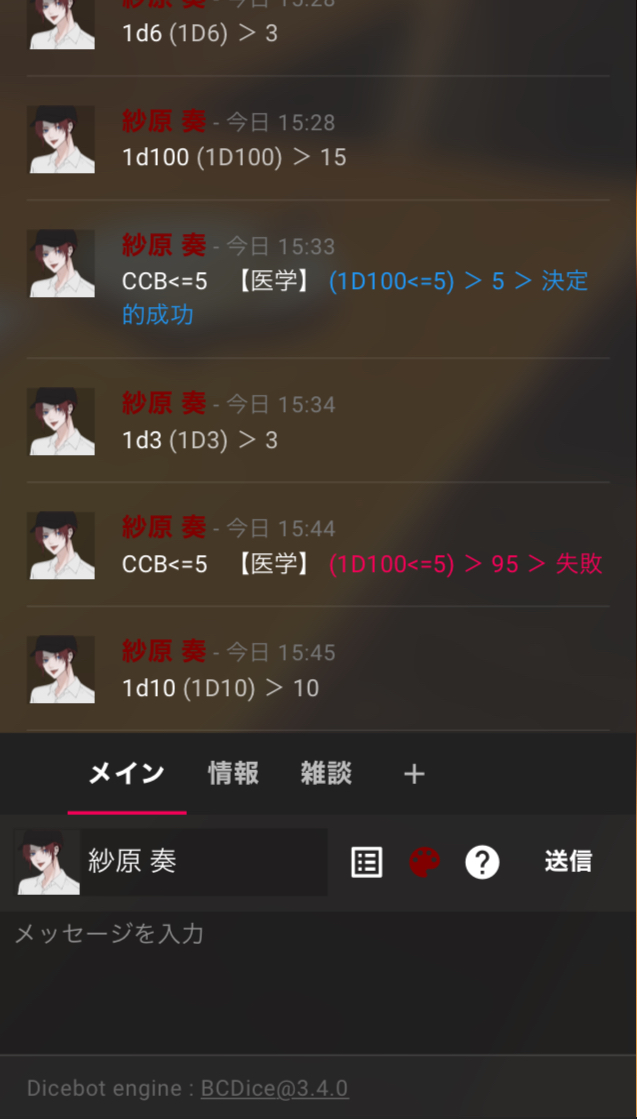Viewport: 637px width, 1119px height.
Task: Switch to the 情報 tab
Action: (x=233, y=773)
